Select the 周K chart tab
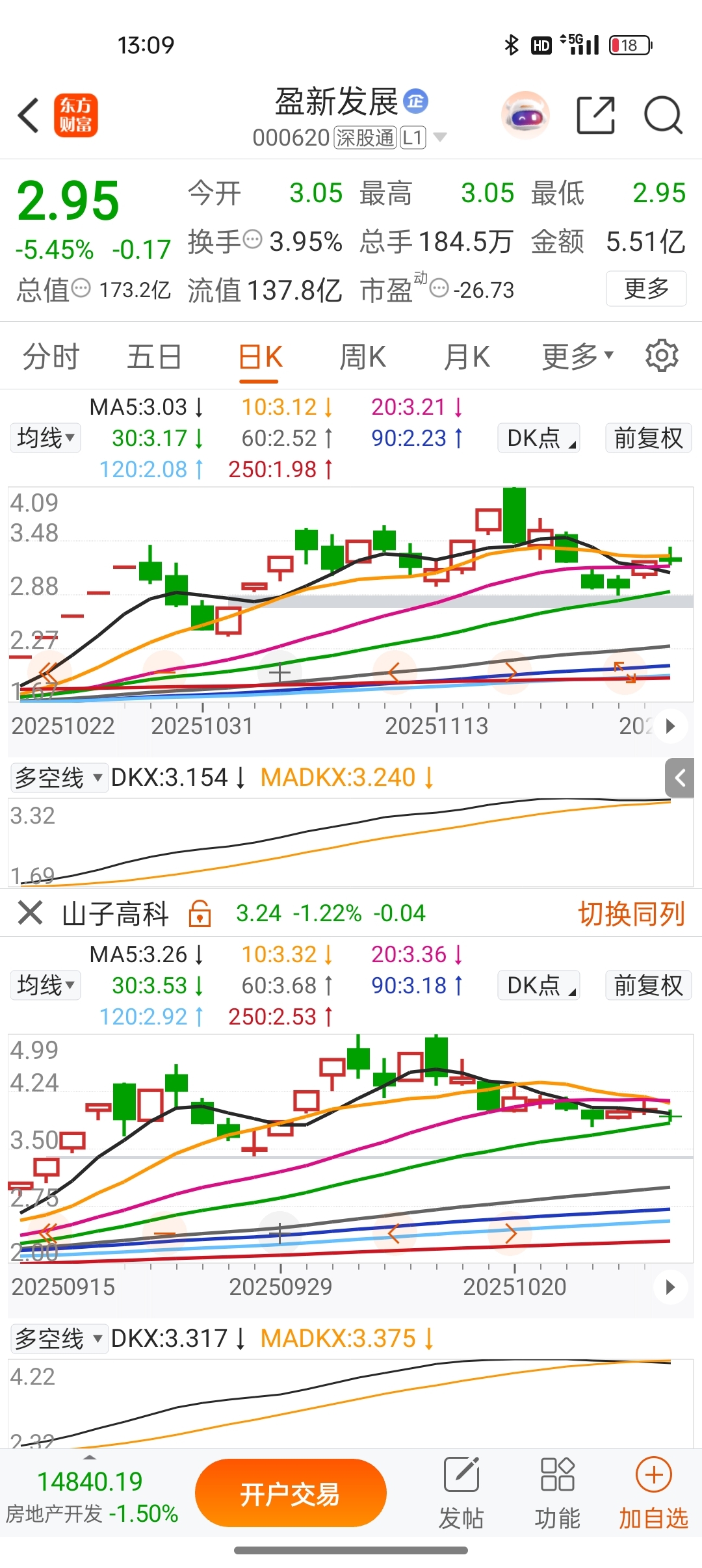The height and width of the screenshot is (1568, 702). tap(363, 357)
